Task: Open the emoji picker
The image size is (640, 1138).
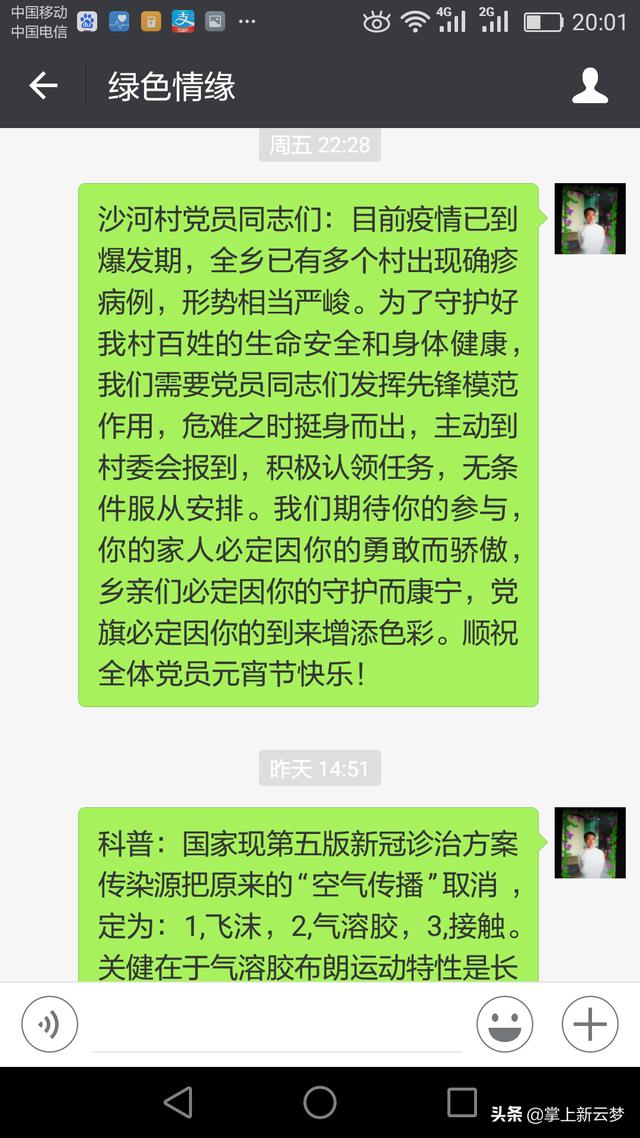Action: coord(505,1024)
